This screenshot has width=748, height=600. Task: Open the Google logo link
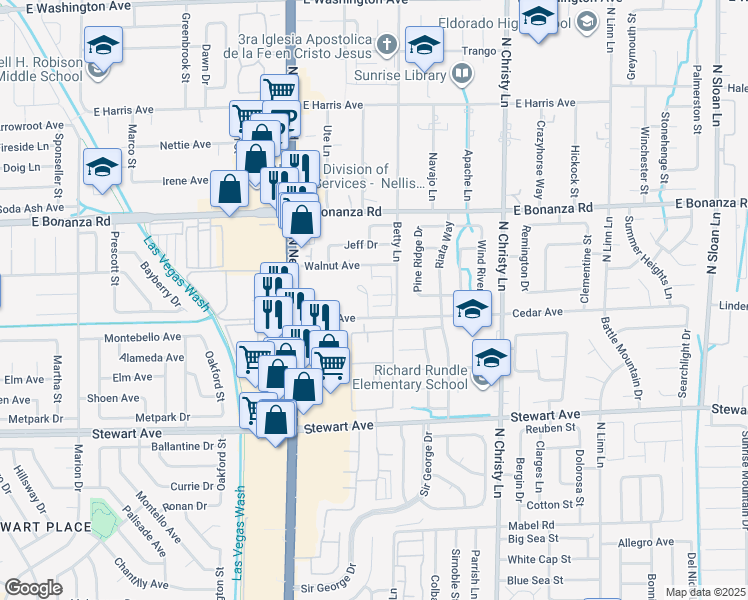pyautogui.click(x=34, y=588)
